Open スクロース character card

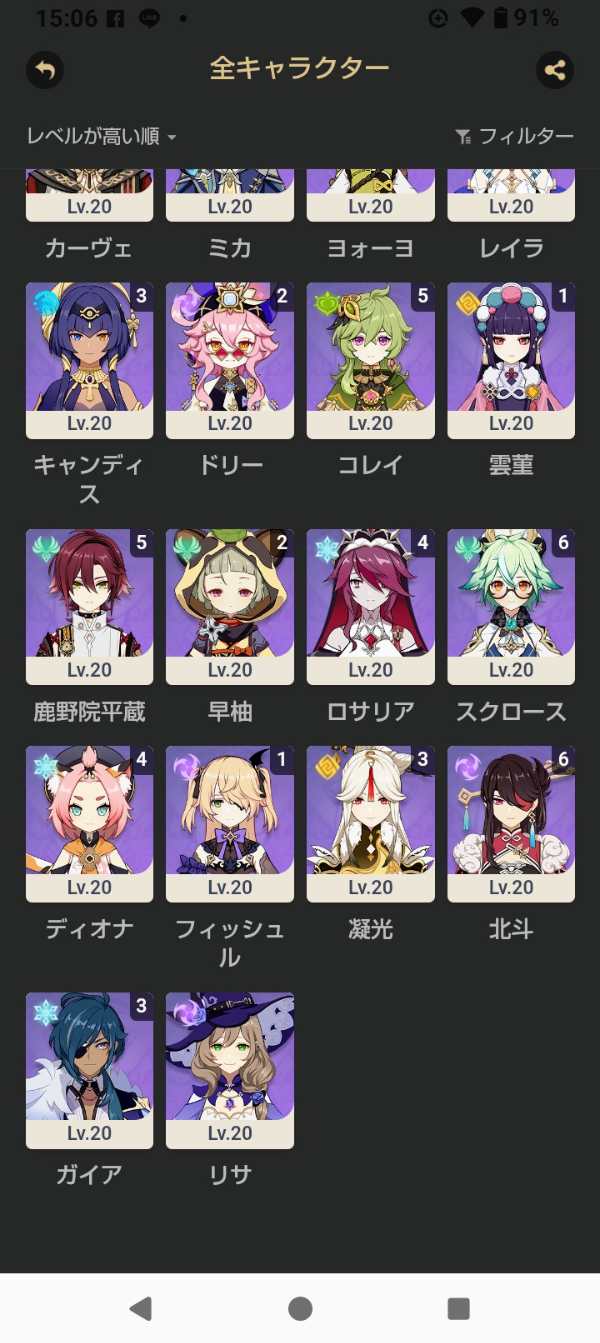click(x=511, y=607)
